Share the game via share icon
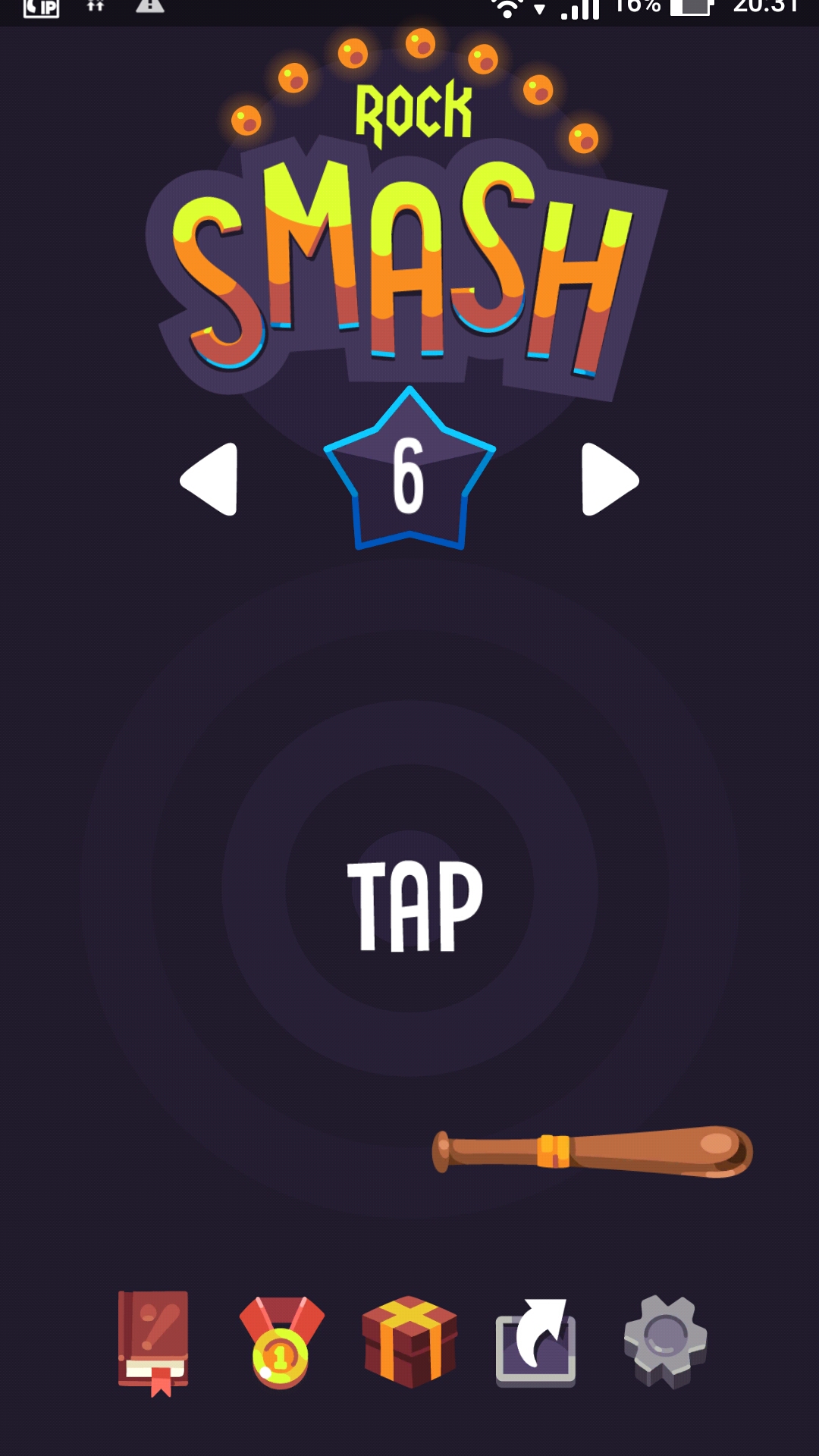The width and height of the screenshot is (819, 1456). pyautogui.click(x=536, y=1342)
